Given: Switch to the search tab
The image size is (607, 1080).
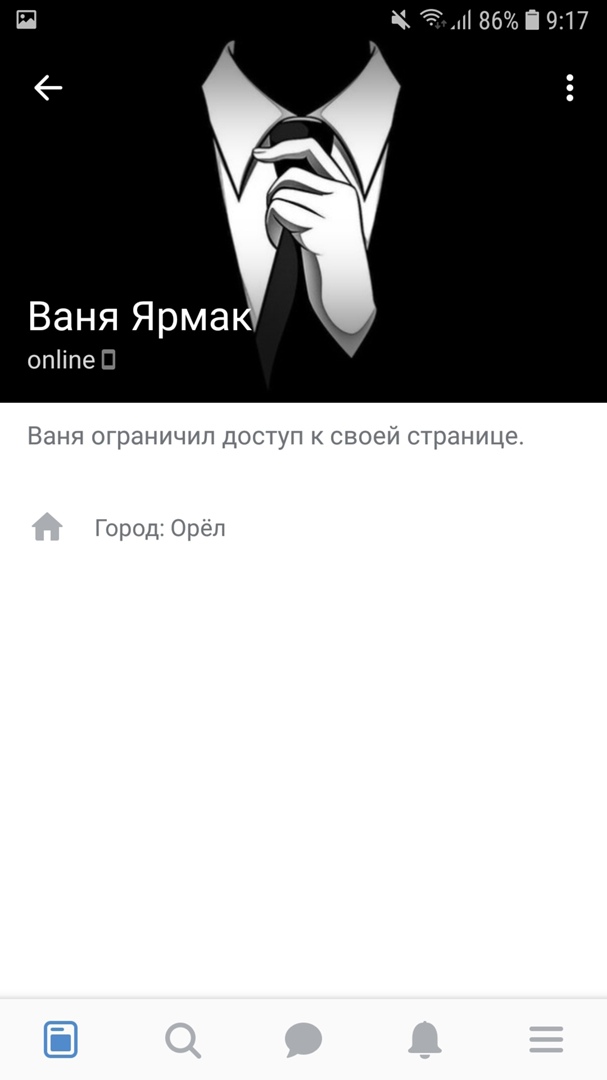Looking at the screenshot, I should [x=182, y=1040].
